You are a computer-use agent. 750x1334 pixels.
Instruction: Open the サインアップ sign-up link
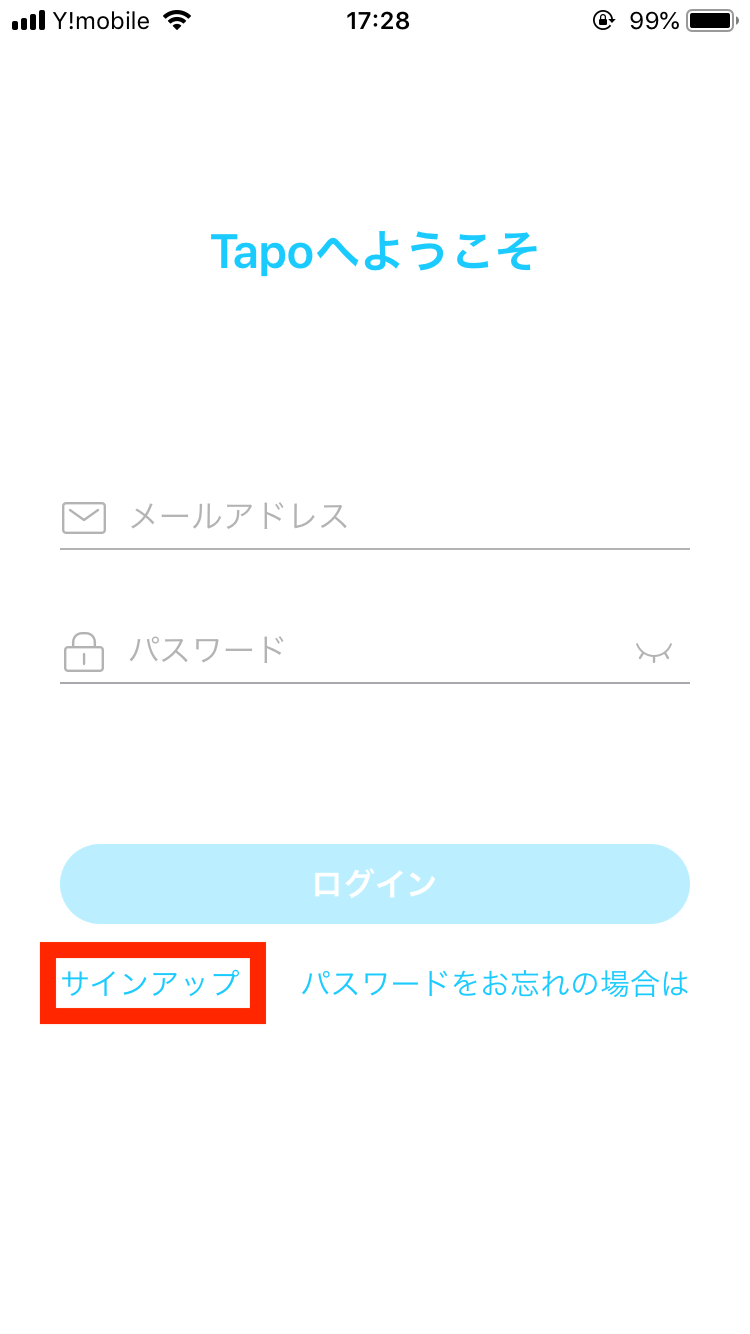pos(151,983)
